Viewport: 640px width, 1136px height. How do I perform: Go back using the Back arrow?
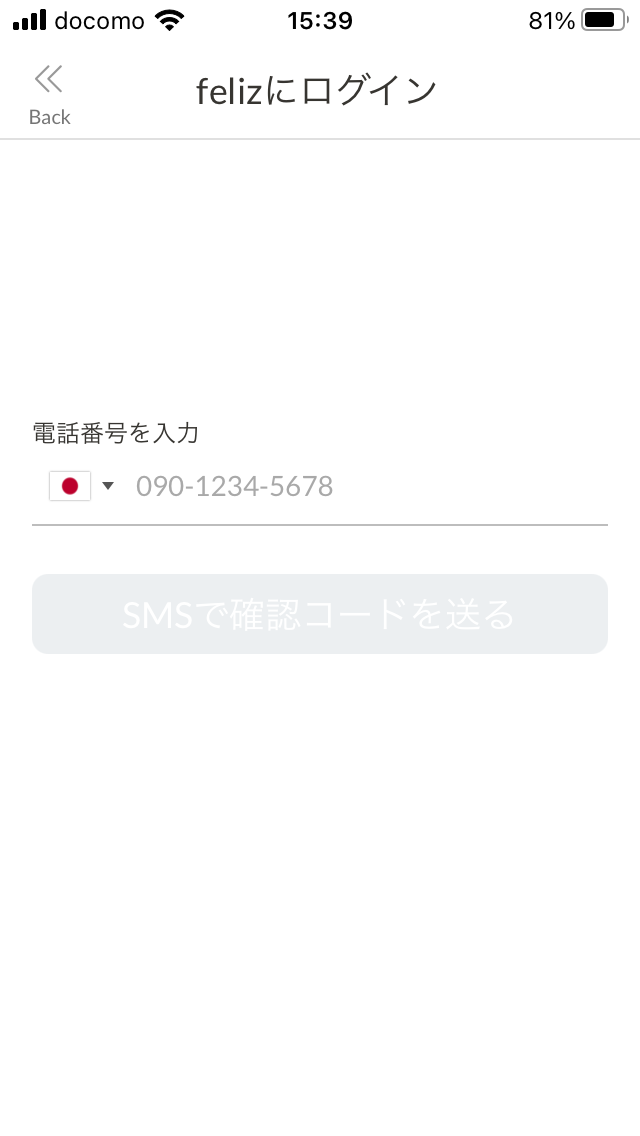tap(49, 94)
